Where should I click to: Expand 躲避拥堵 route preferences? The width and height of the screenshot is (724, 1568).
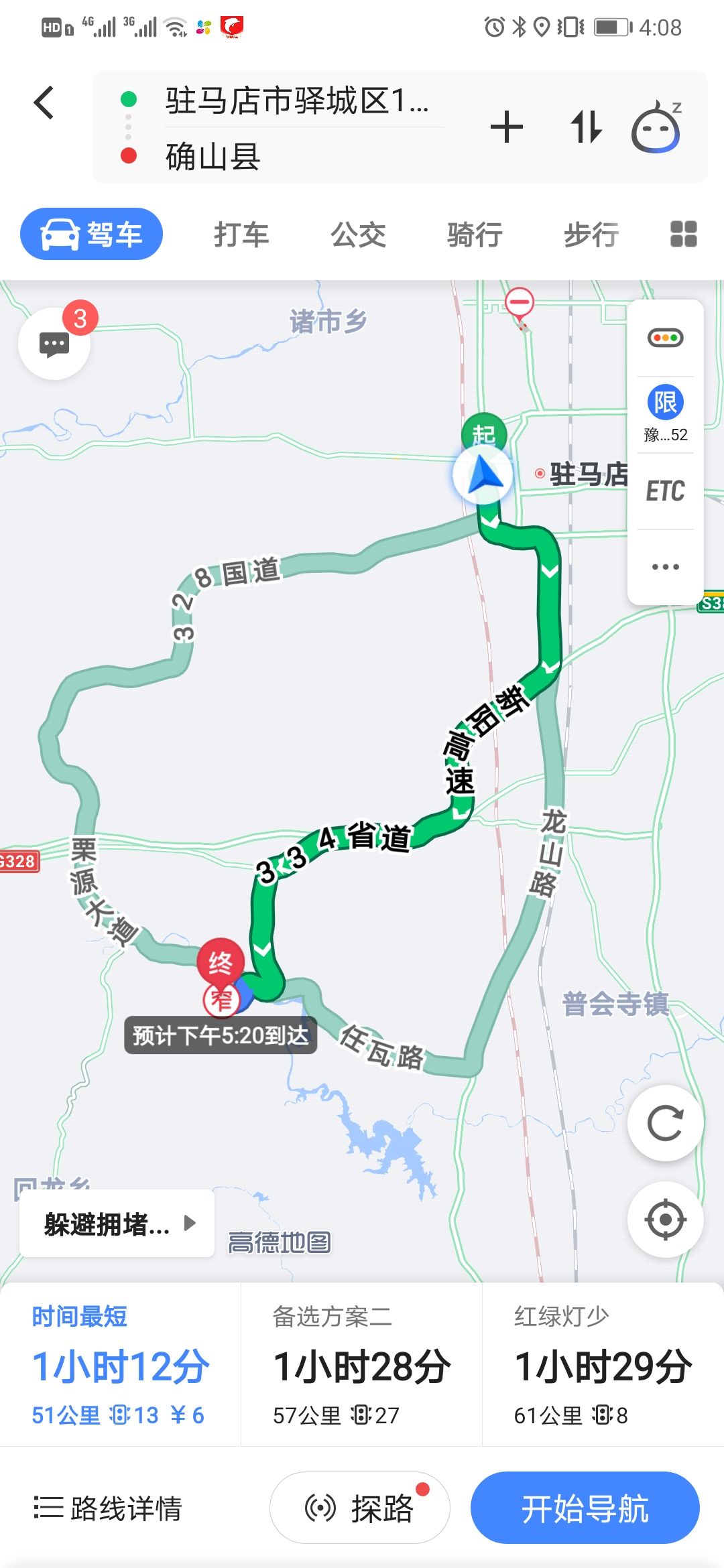click(x=118, y=1224)
